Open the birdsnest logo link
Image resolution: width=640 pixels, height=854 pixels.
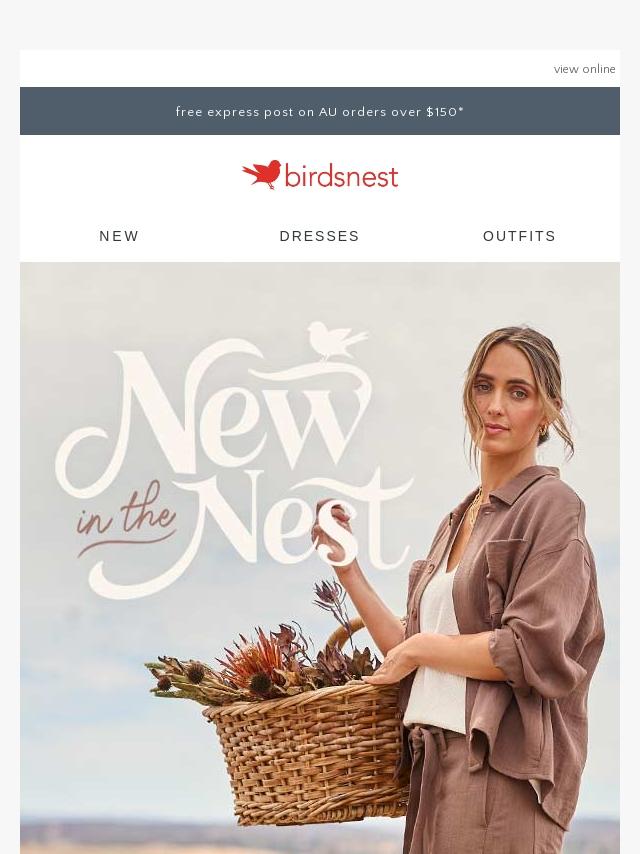320,175
